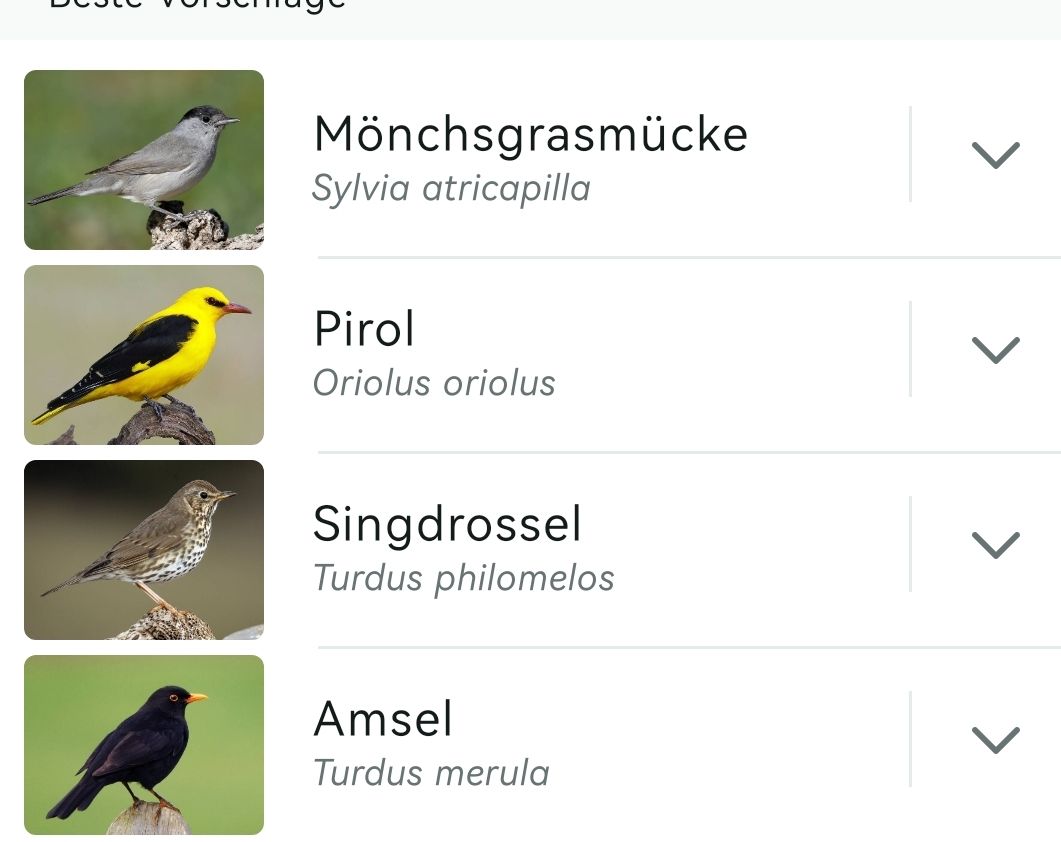Image resolution: width=1061 pixels, height=842 pixels.
Task: Expand the Singdrossel chevron
Action: point(995,545)
